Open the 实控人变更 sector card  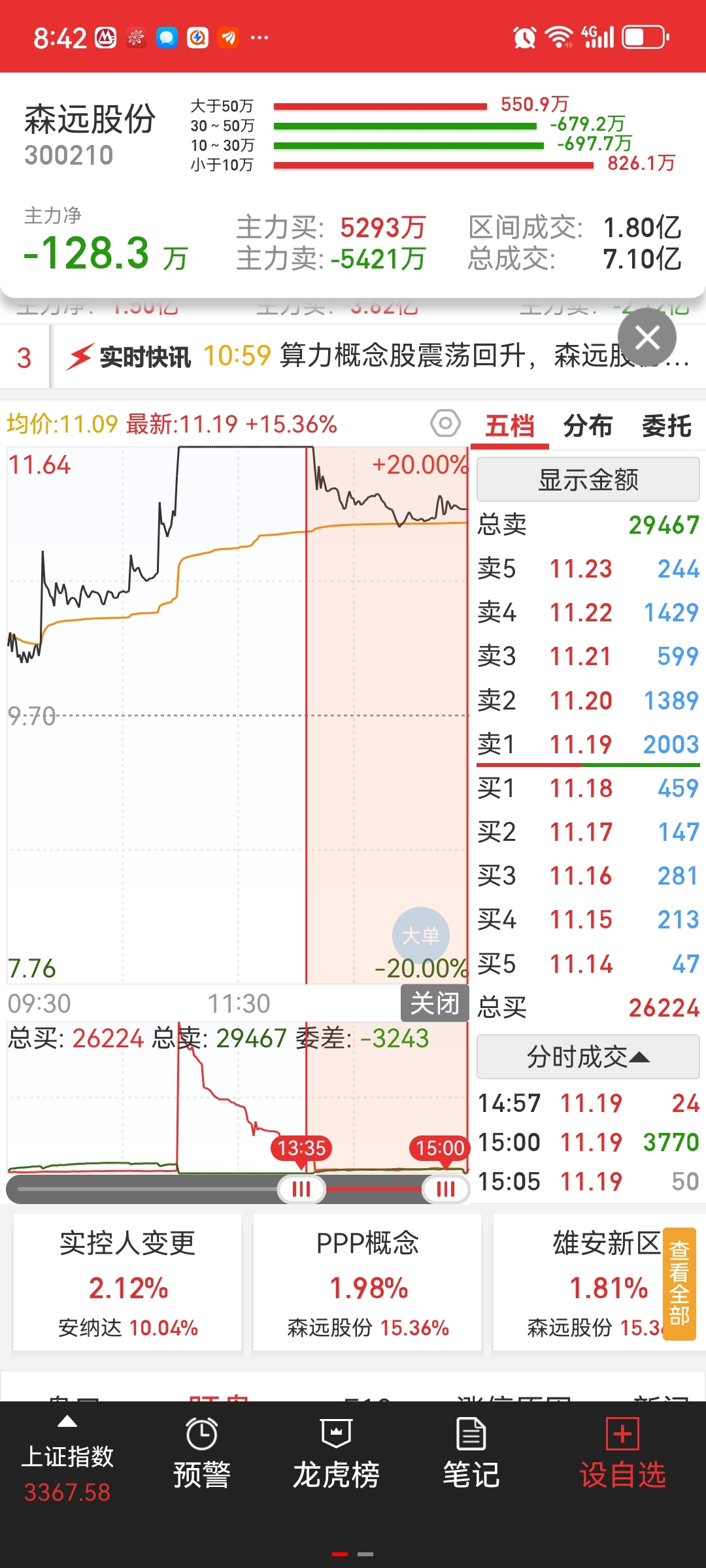coord(127,1282)
